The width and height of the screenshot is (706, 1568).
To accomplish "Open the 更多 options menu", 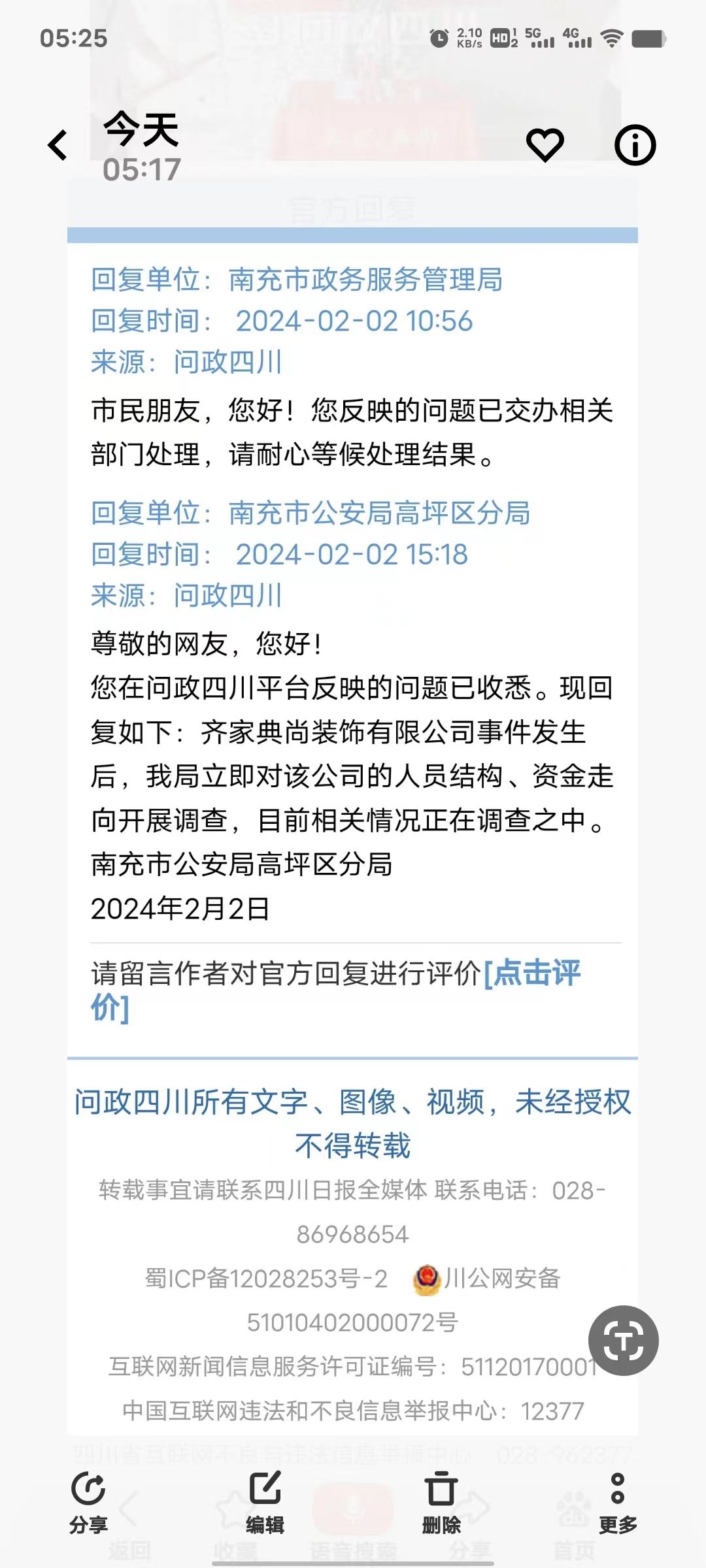I will (x=617, y=1503).
